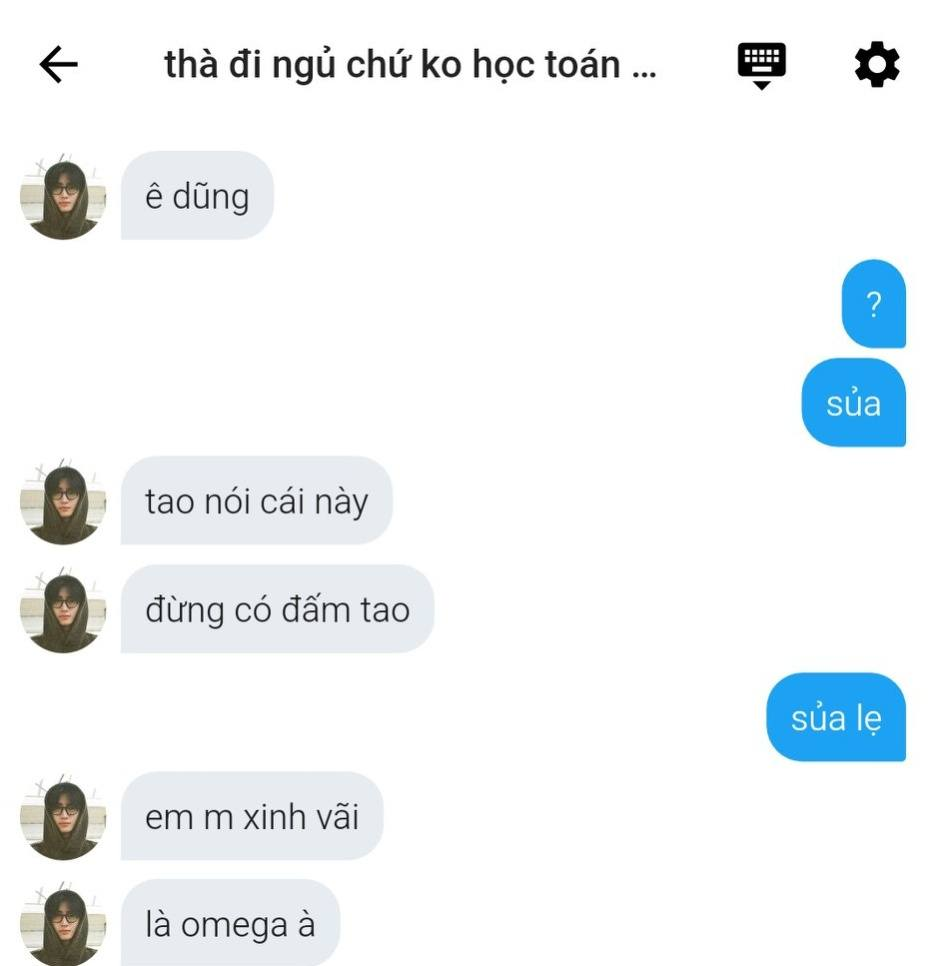Open the chat title "thà đi ngủ chứ ko học toán"

point(410,65)
